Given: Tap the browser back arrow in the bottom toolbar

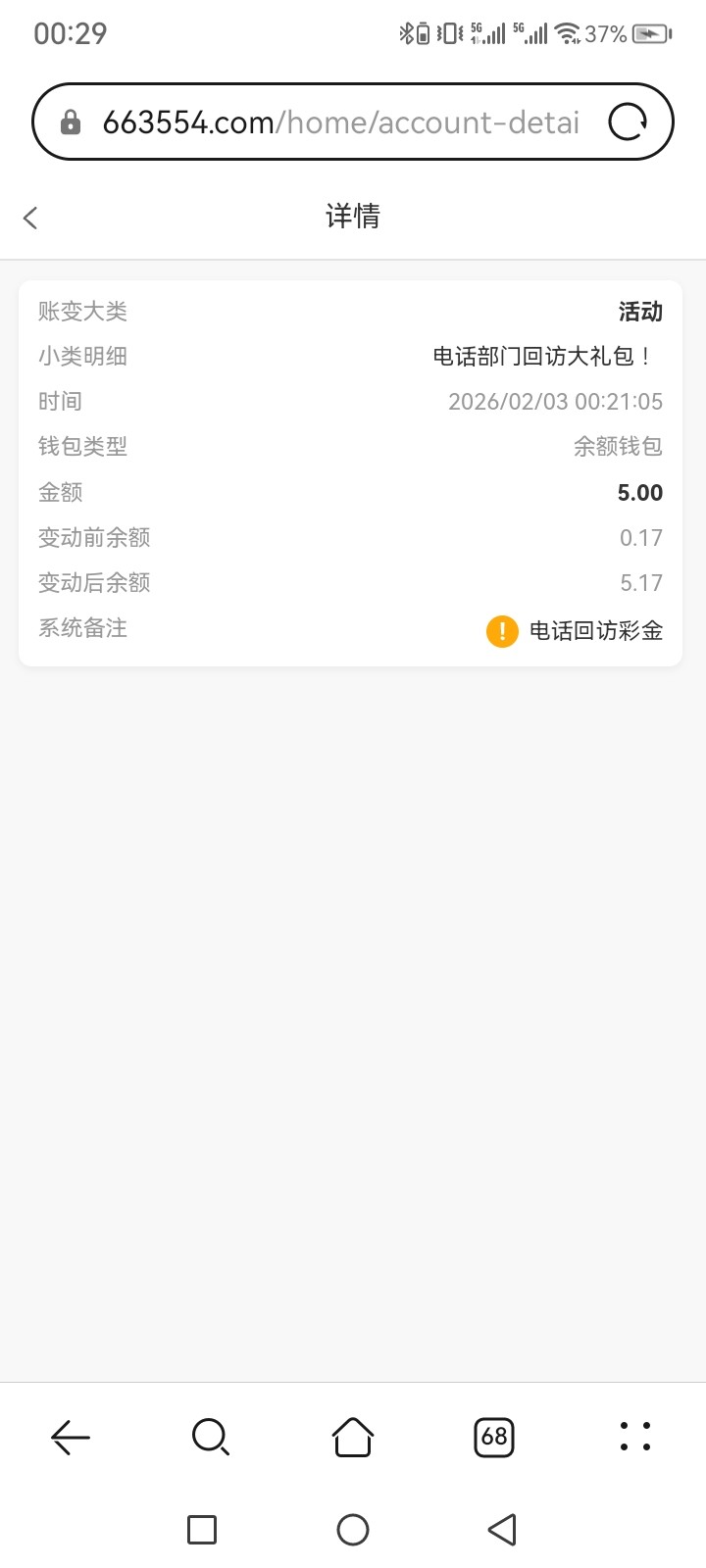Looking at the screenshot, I should click(71, 1437).
